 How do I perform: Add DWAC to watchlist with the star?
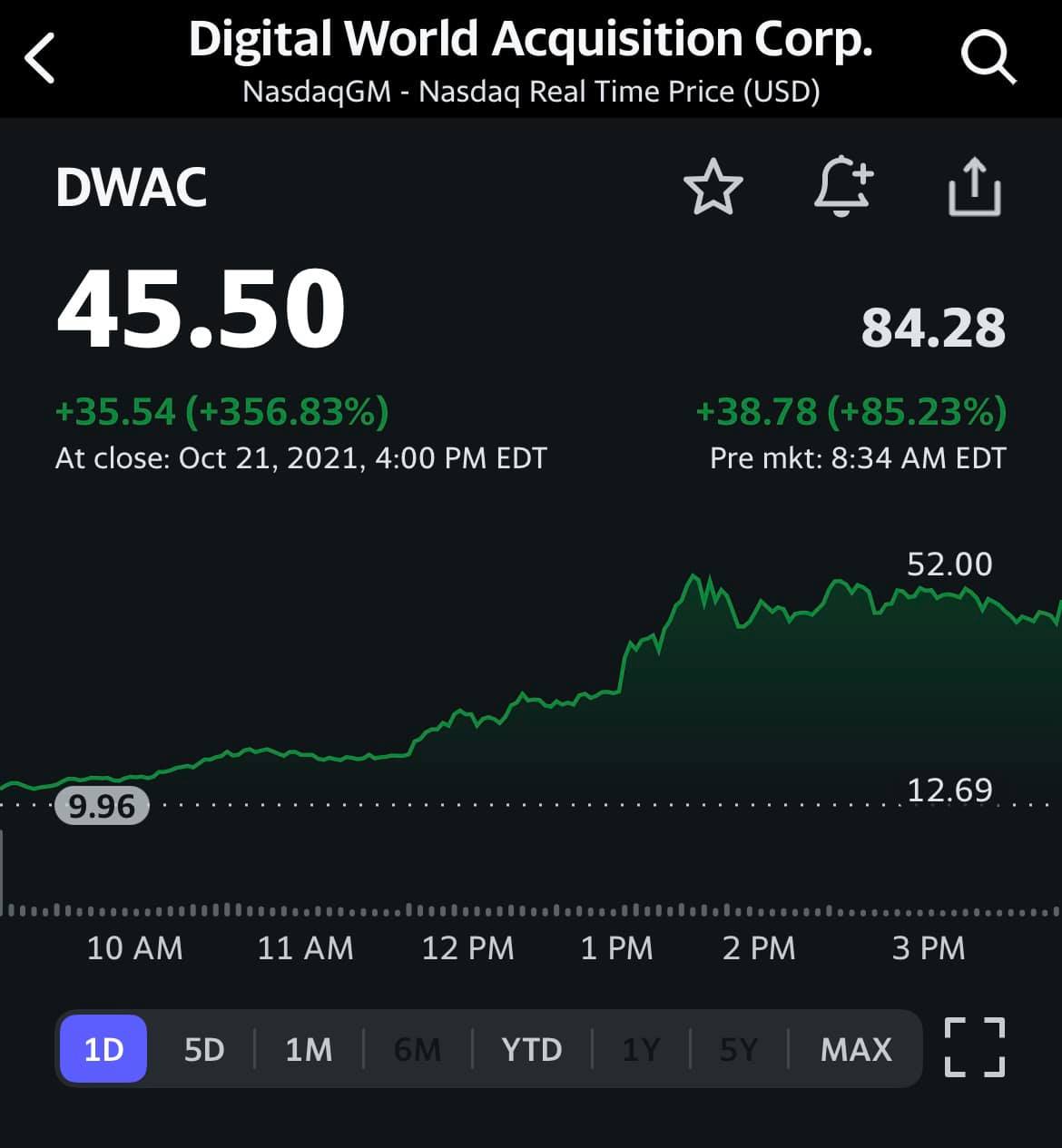[x=713, y=187]
